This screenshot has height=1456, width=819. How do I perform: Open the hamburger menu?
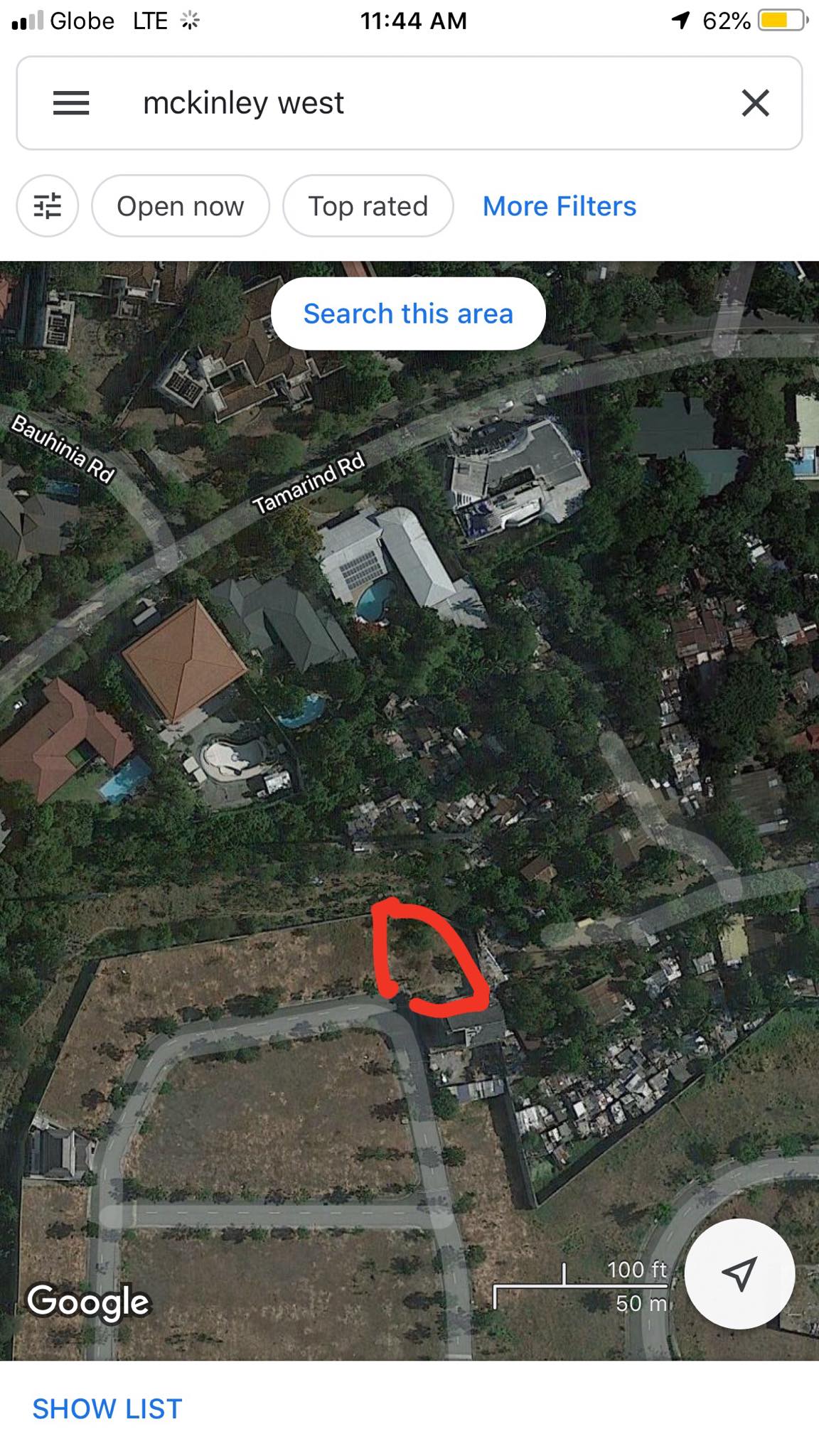71,103
